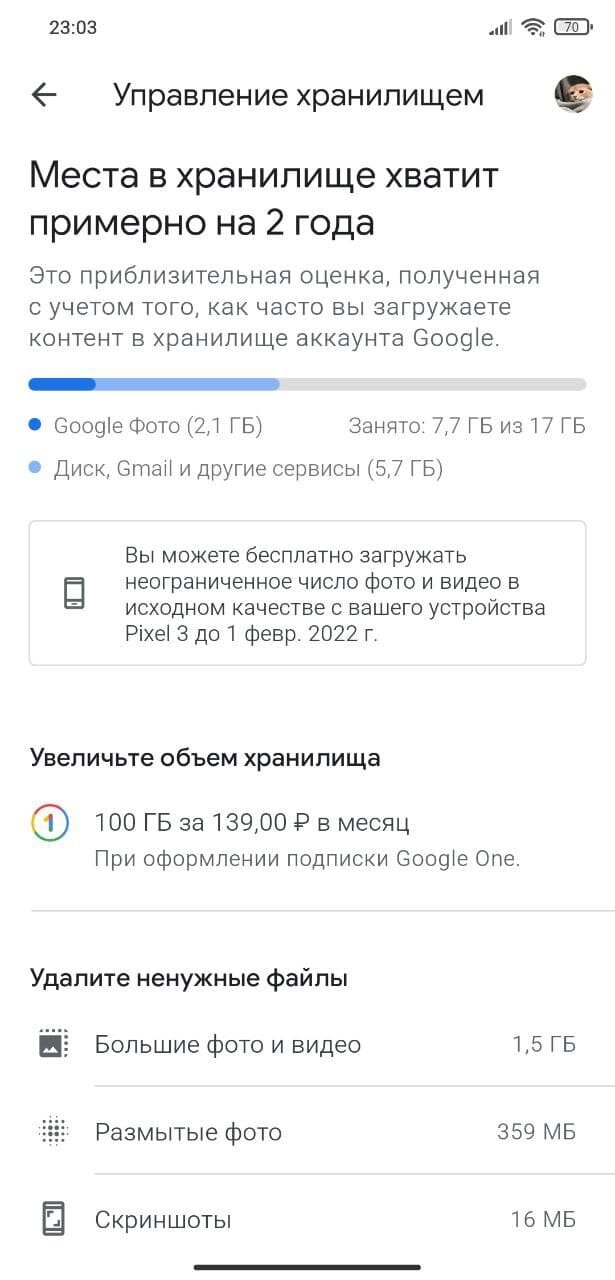The height and width of the screenshot is (1280, 615).
Task: Open the 100 ГБ Google One subscription offer
Action: 307,840
